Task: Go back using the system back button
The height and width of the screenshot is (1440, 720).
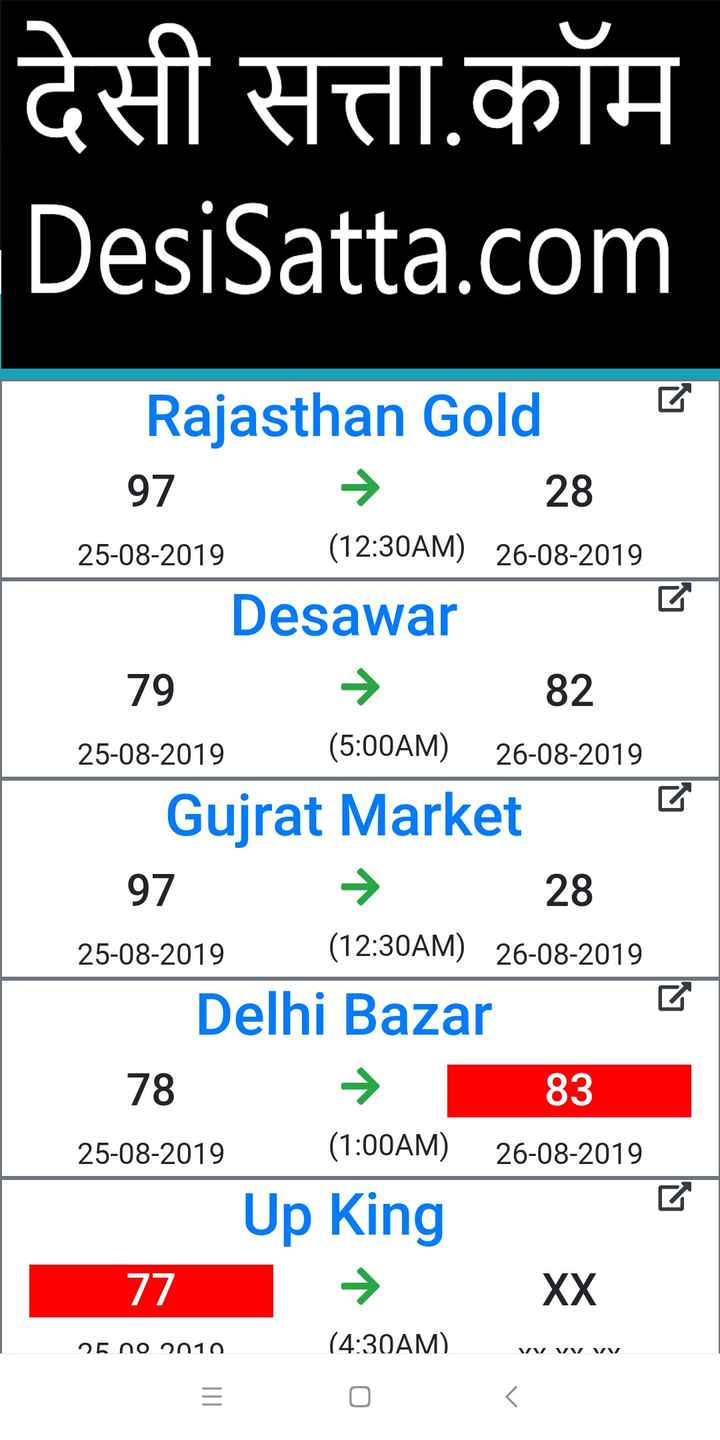Action: pyautogui.click(x=511, y=1397)
